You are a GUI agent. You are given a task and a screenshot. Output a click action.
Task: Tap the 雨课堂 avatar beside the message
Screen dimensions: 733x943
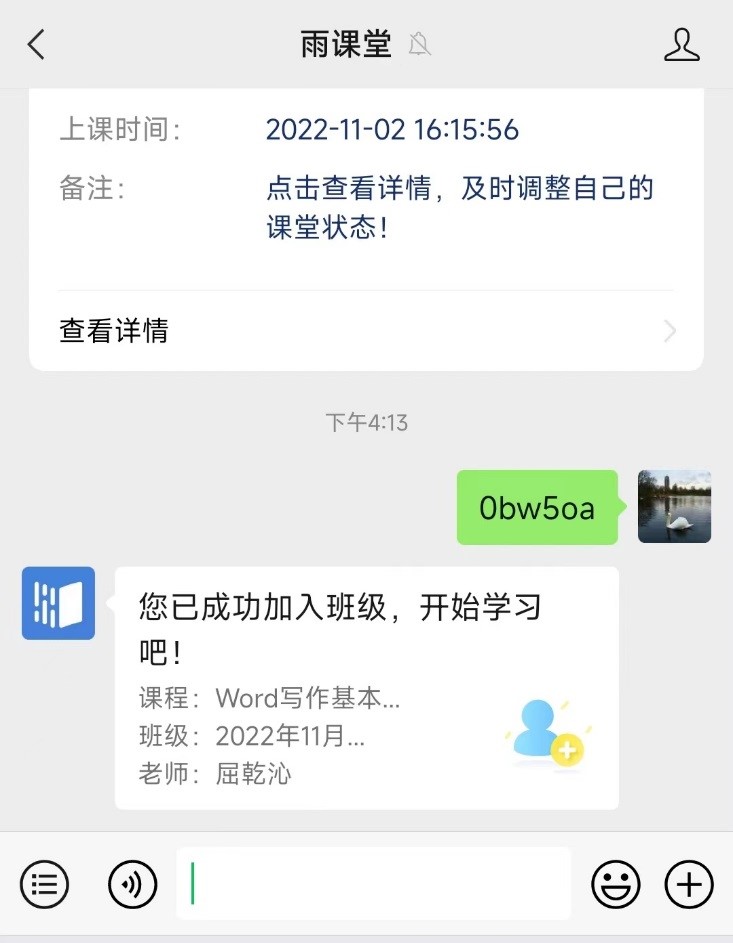click(58, 603)
